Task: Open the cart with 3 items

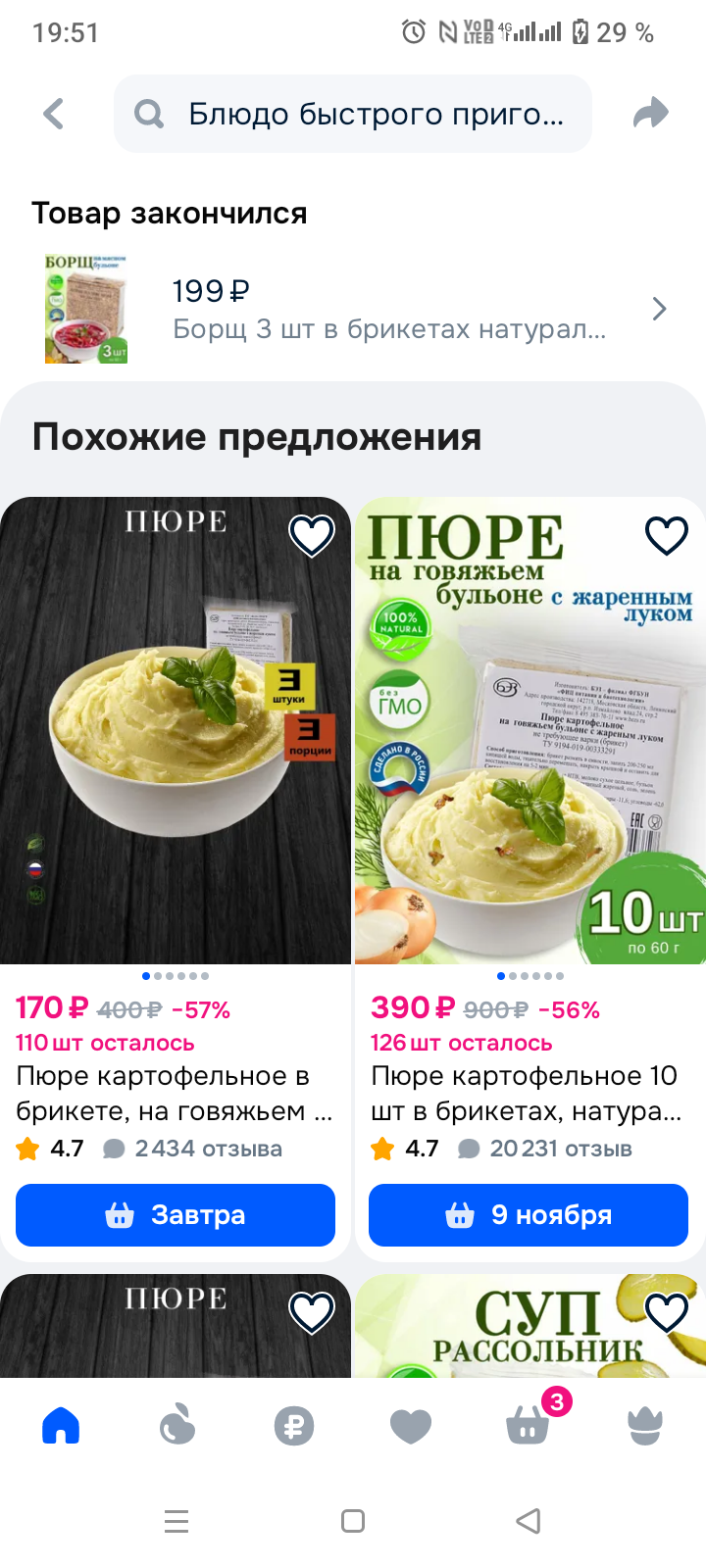Action: click(x=529, y=1425)
